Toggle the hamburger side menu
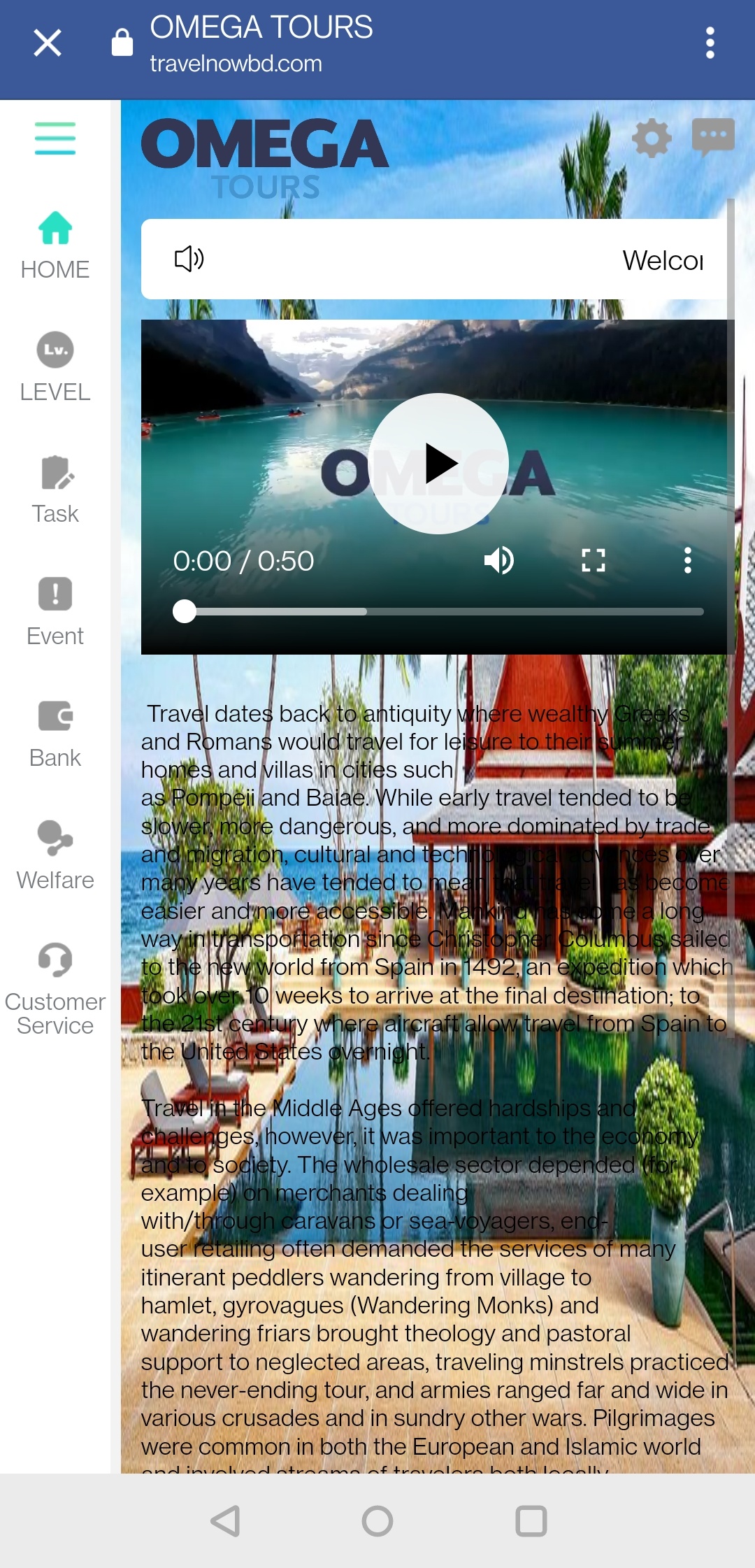 (55, 138)
